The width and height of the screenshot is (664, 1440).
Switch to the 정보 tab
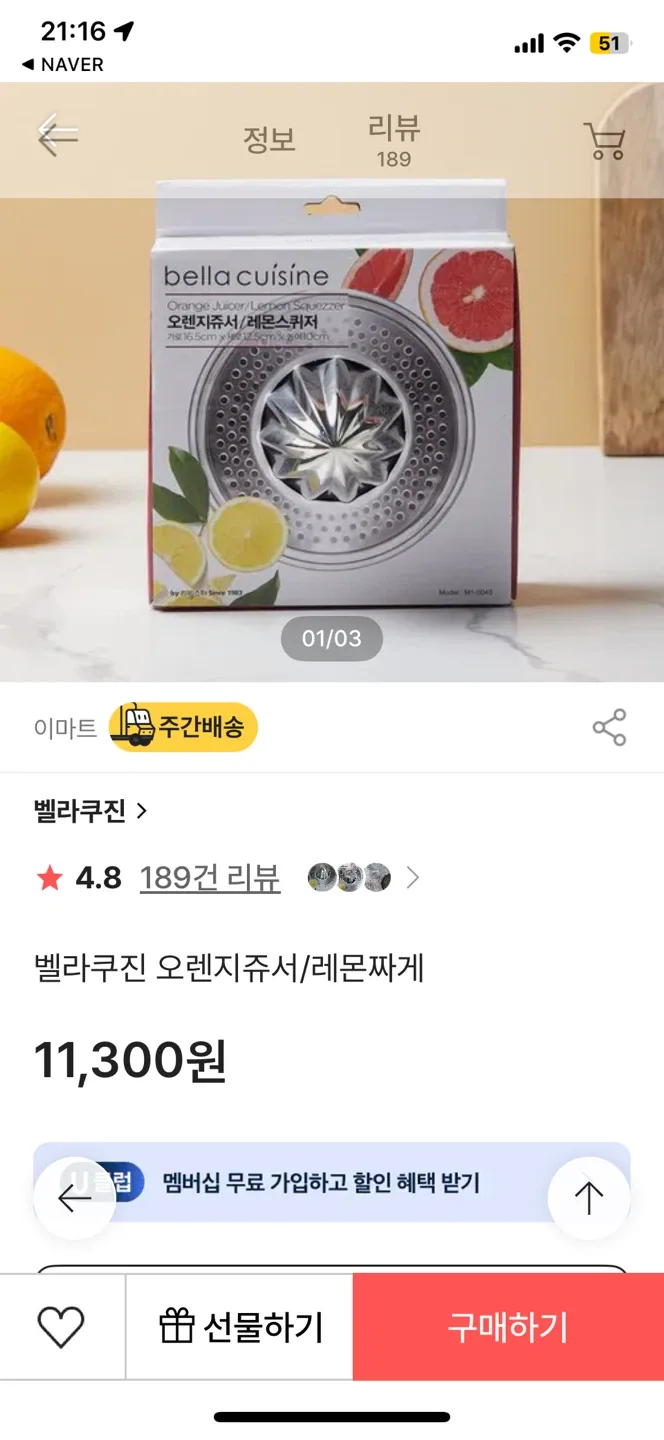click(269, 140)
